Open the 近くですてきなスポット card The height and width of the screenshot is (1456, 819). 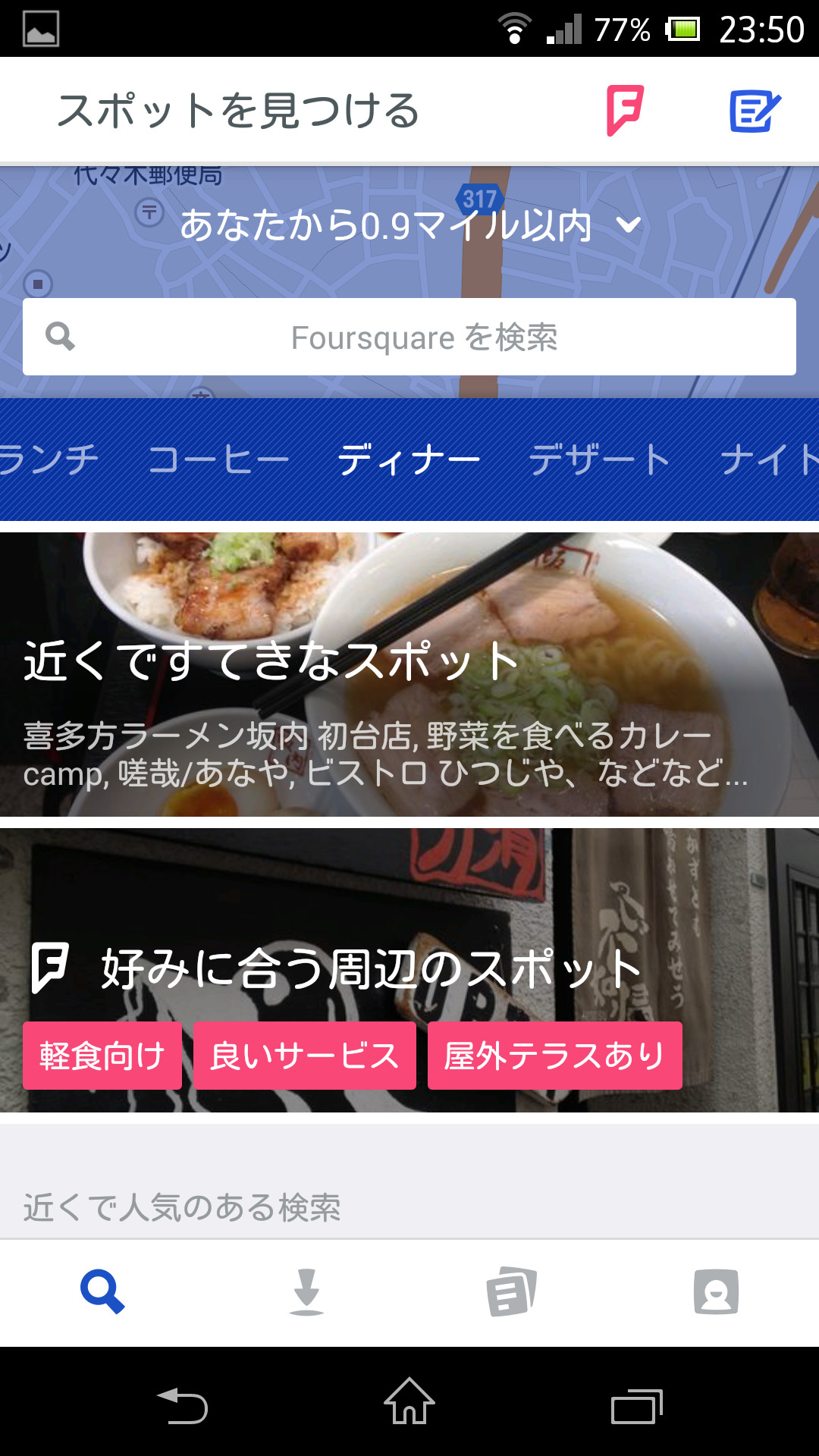click(409, 675)
